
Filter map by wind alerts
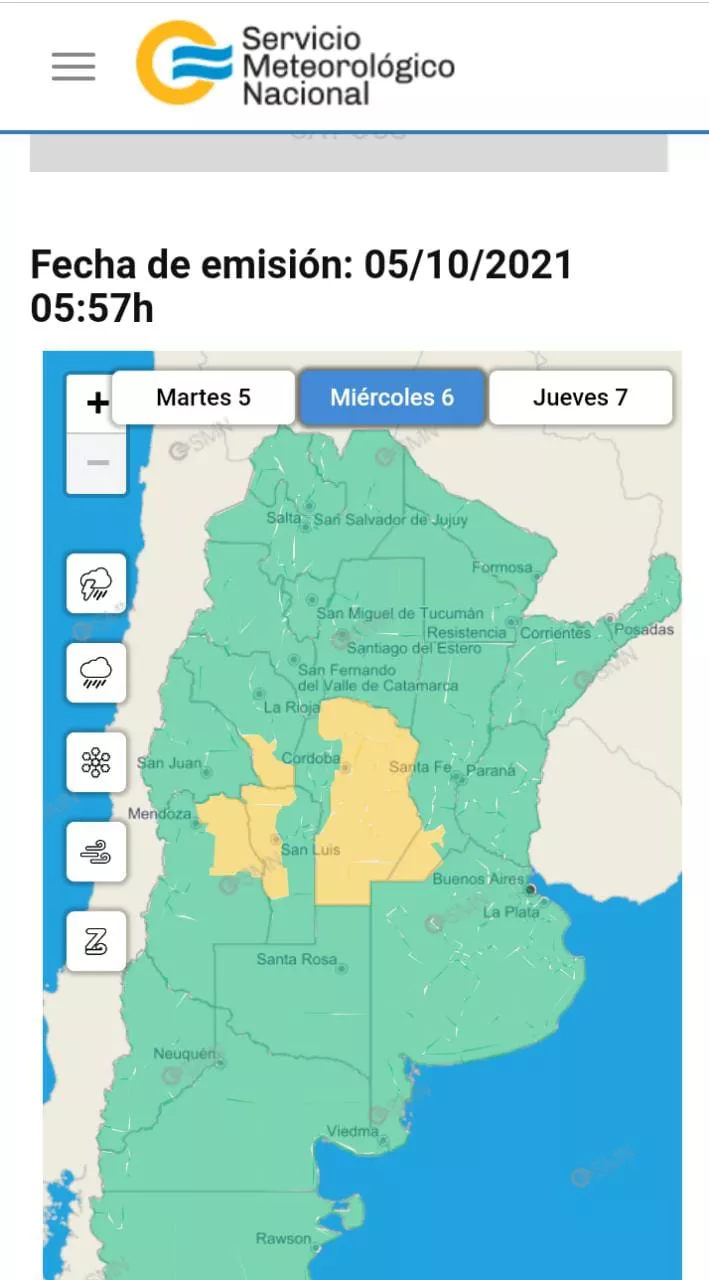click(96, 852)
